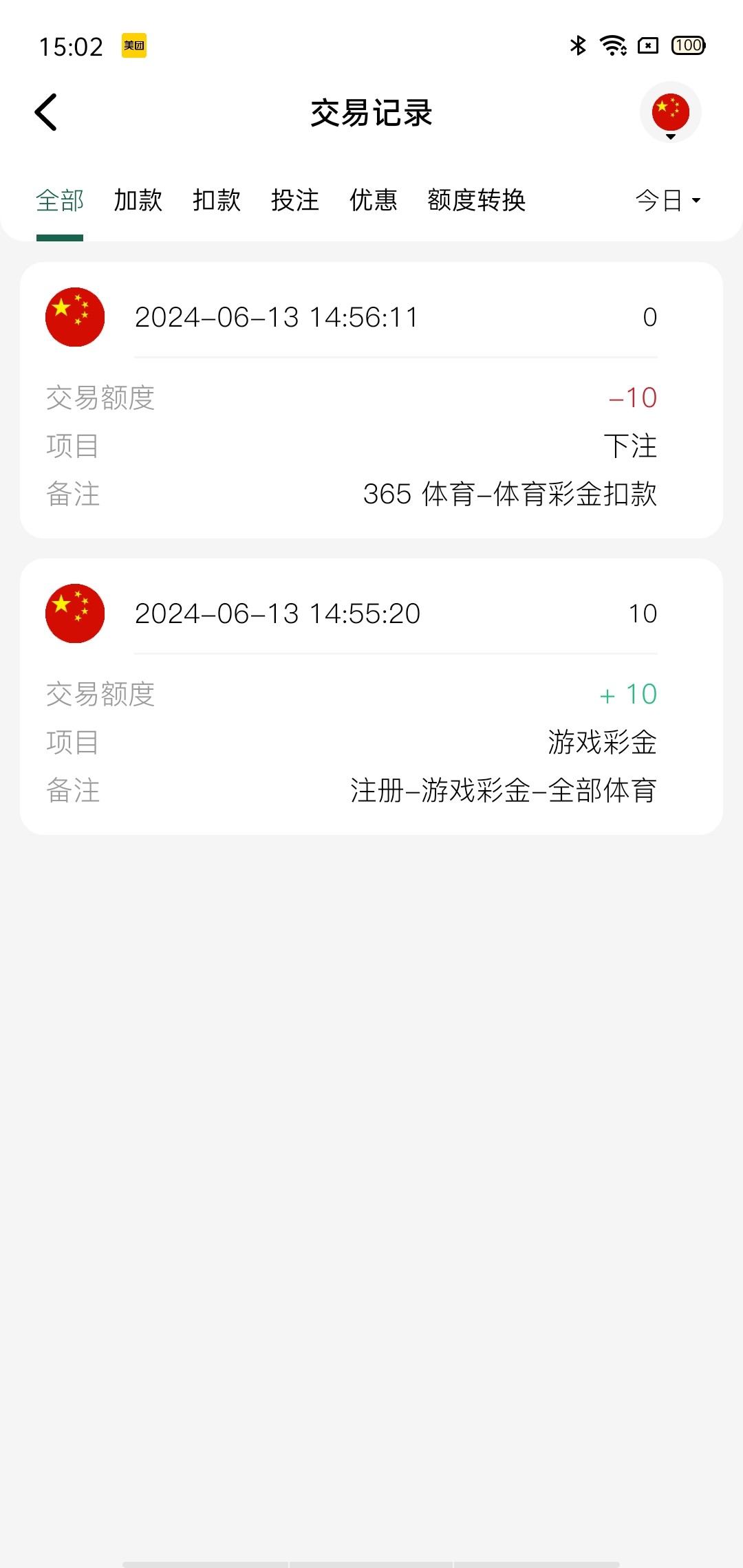Go back from 交易记录 page
Viewport: 743px width, 1568px height.
click(46, 112)
